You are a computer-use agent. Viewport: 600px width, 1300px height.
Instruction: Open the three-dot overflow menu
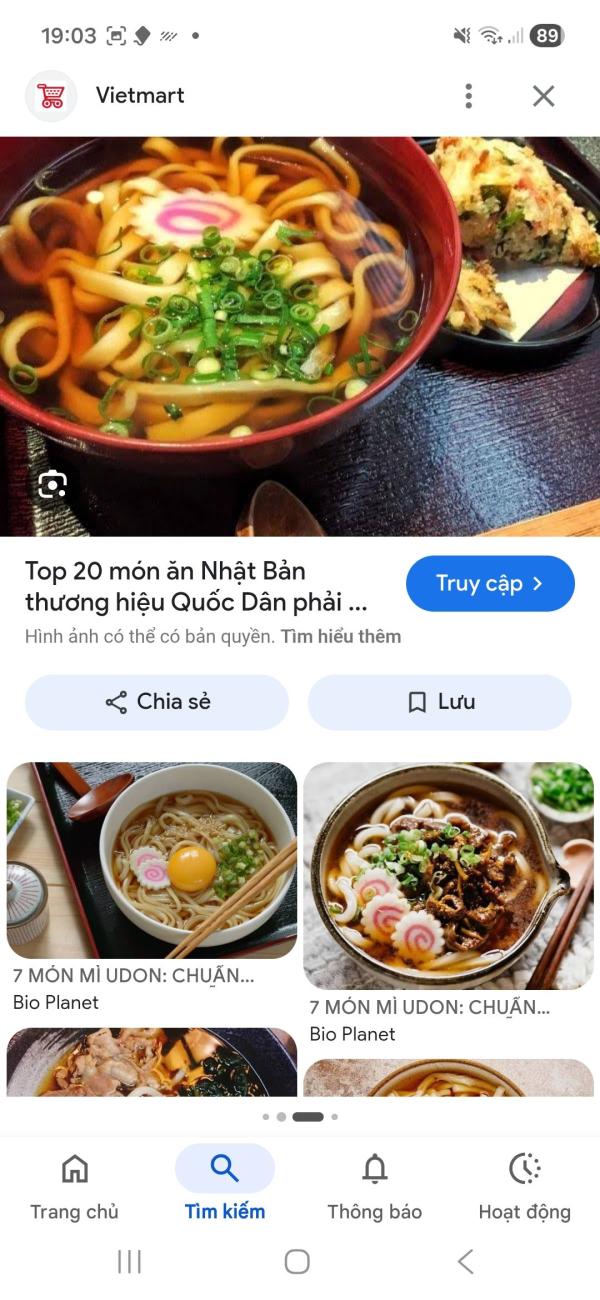click(x=468, y=96)
